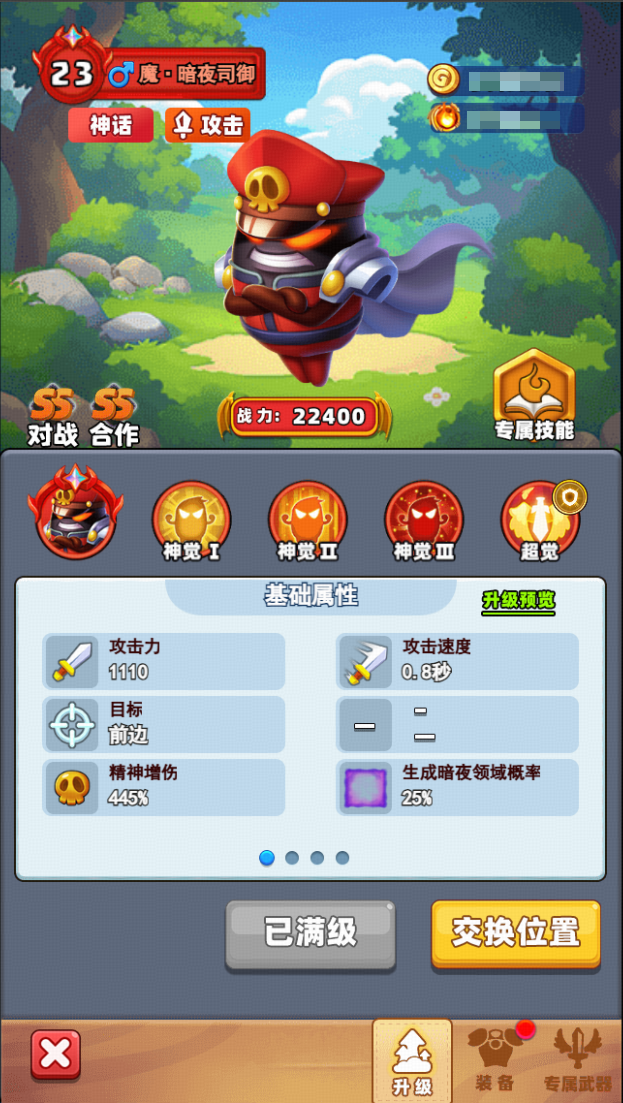This screenshot has height=1103, width=623.
Task: Select the base character form icon
Action: pyautogui.click(x=77, y=513)
